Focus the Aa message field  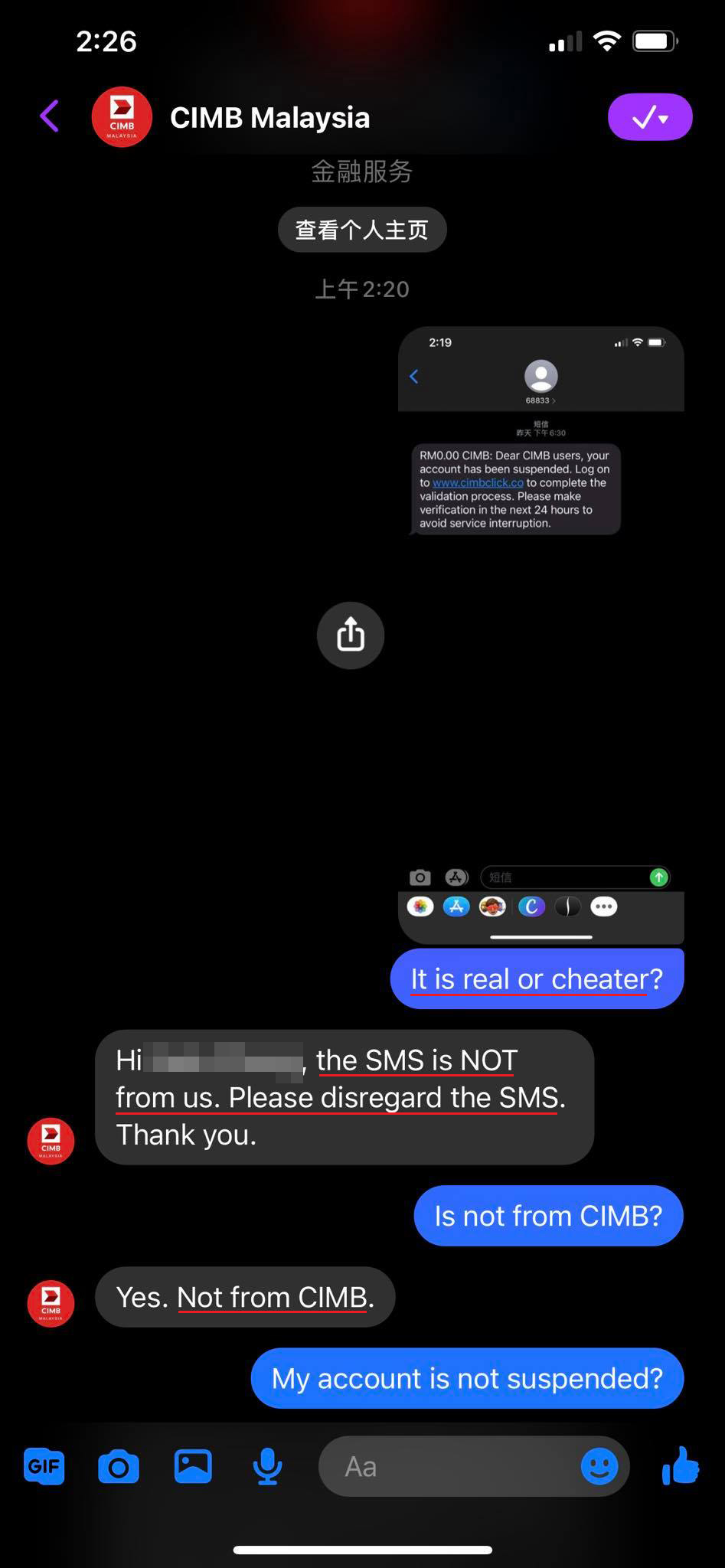pos(452,1466)
